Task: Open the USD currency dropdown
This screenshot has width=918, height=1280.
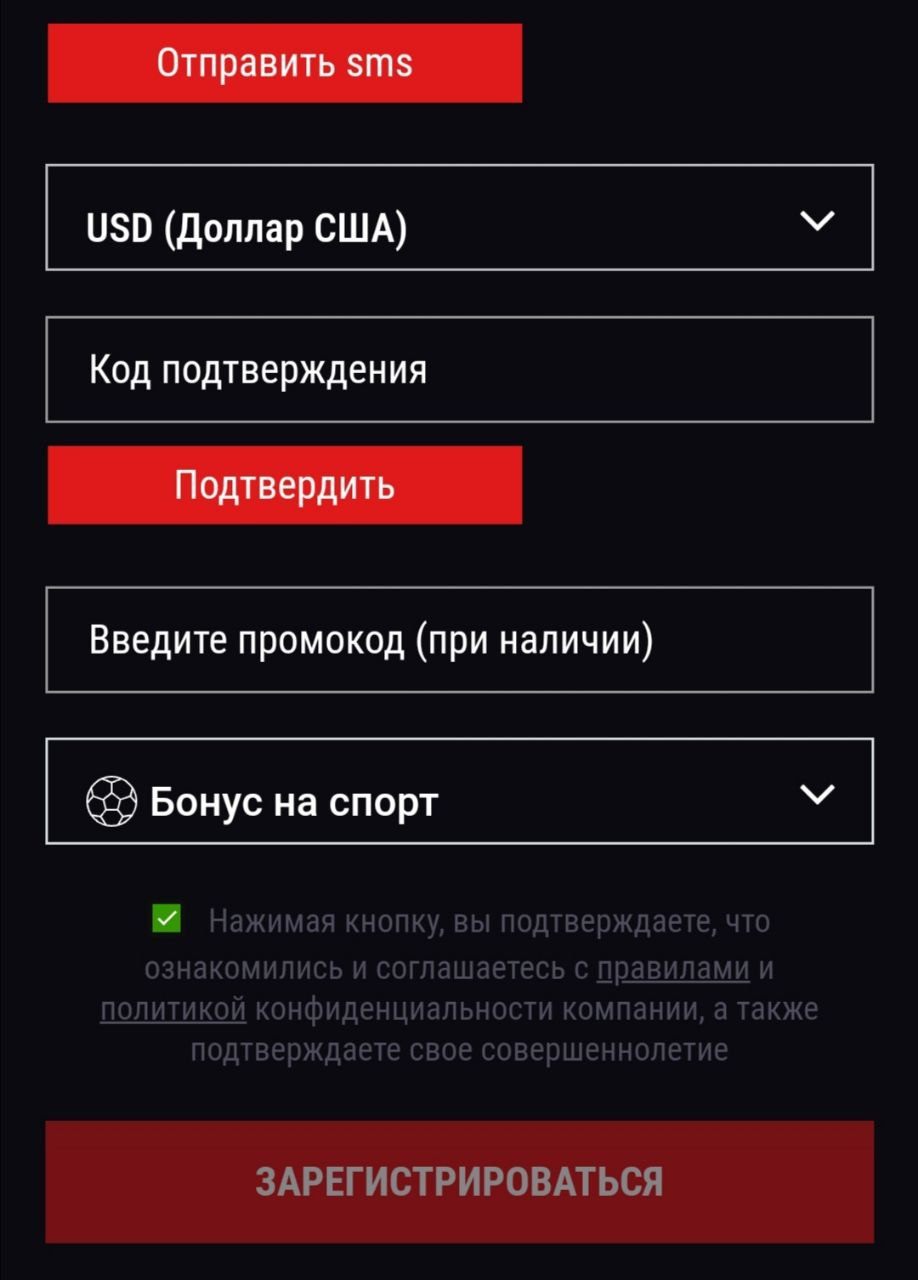Action: pos(459,218)
